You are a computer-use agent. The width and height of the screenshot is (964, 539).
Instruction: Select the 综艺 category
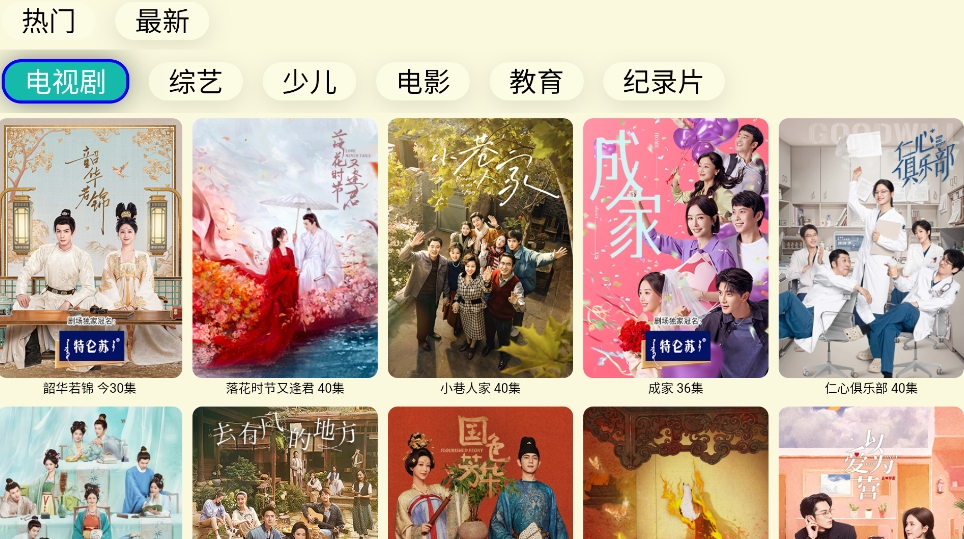196,82
